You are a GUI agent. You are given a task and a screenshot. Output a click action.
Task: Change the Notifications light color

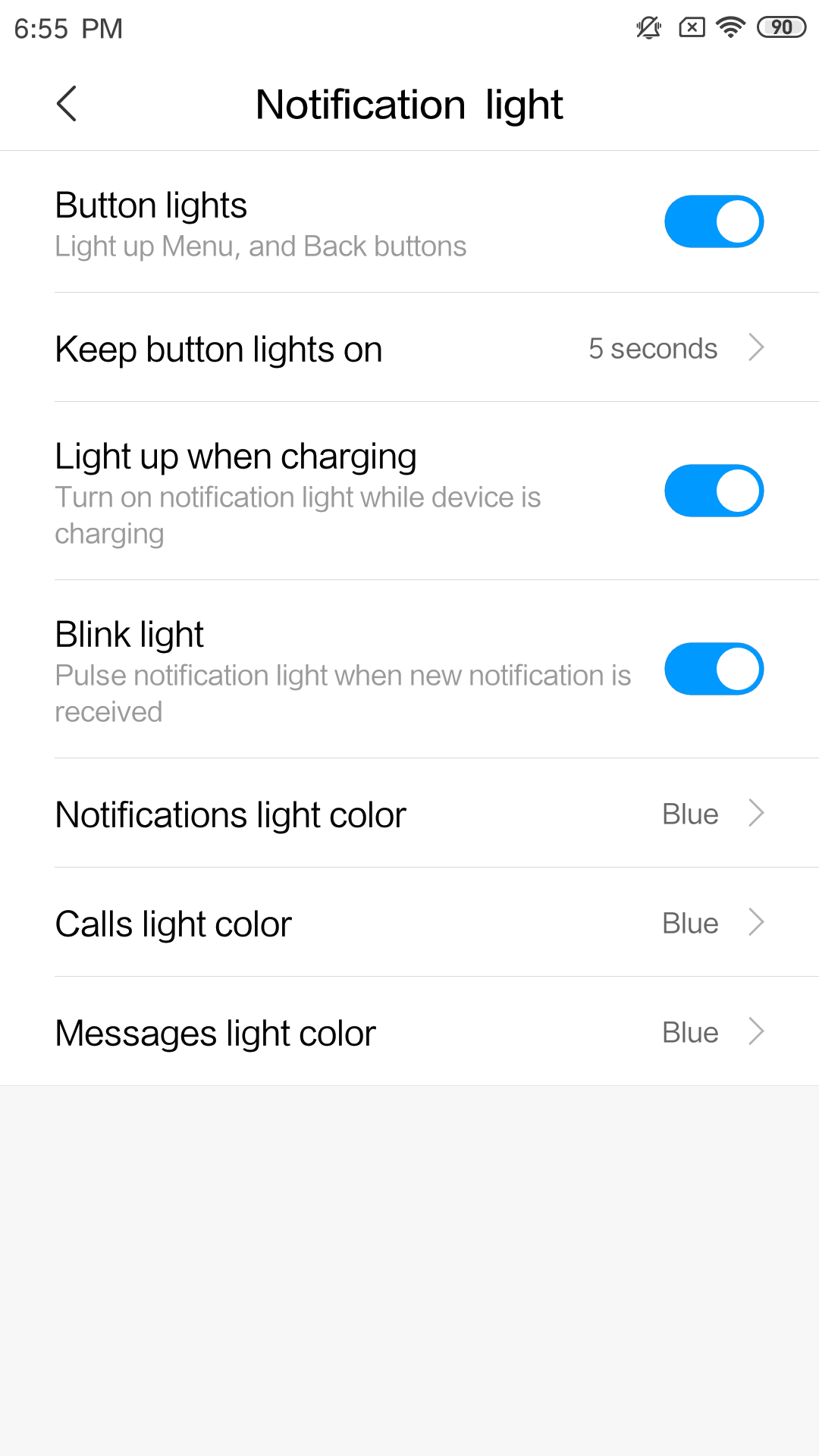[x=409, y=814]
